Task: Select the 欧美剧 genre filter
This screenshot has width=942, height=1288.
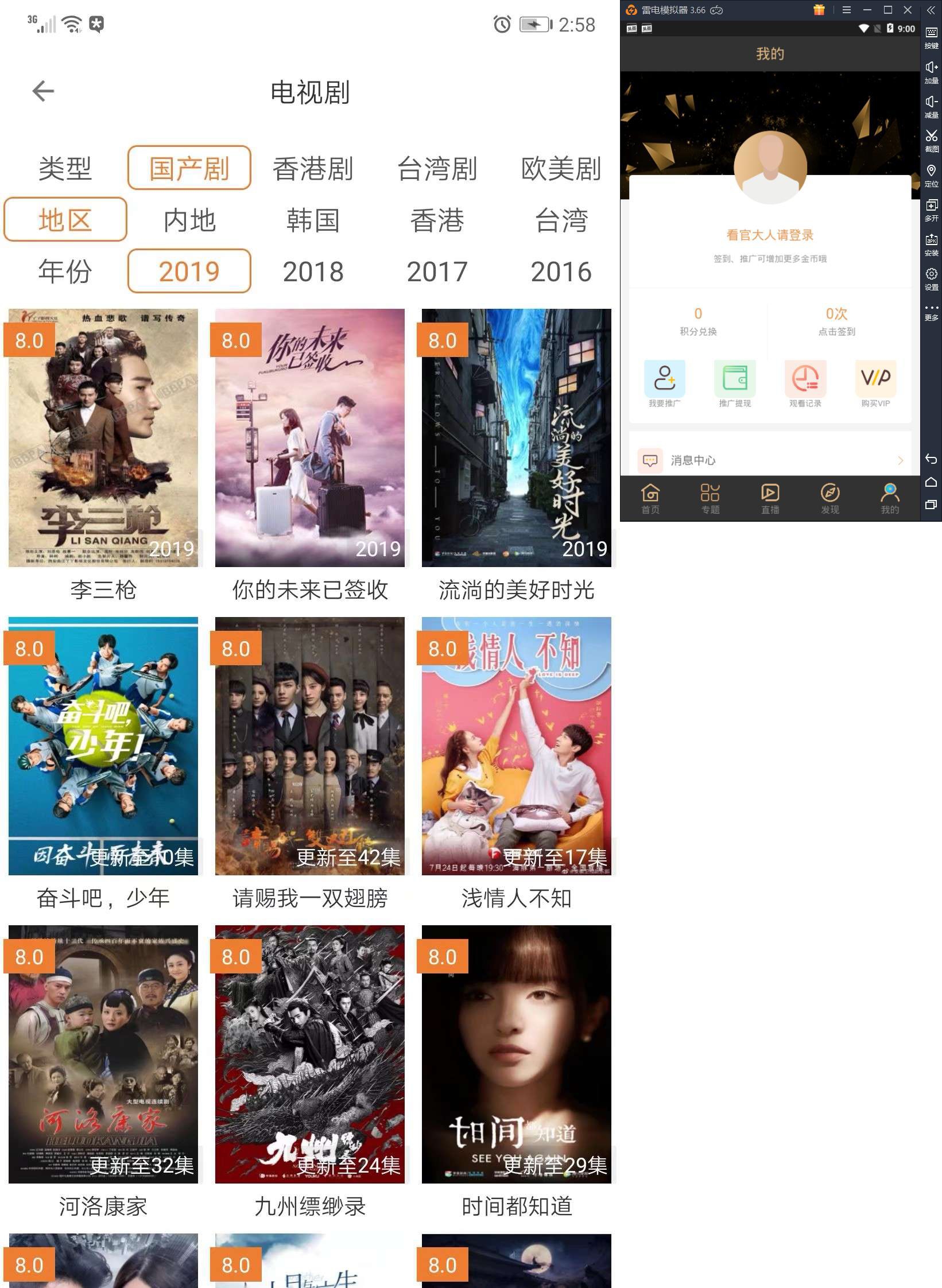Action: coord(561,168)
